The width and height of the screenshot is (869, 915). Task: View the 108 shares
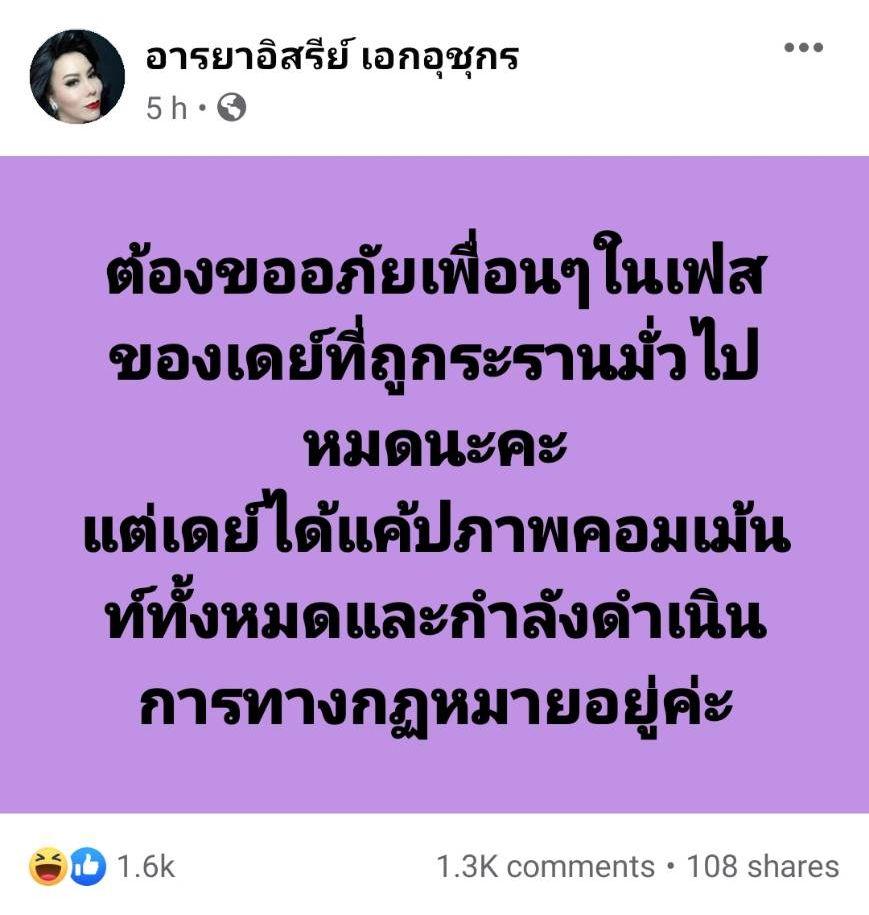[x=762, y=866]
